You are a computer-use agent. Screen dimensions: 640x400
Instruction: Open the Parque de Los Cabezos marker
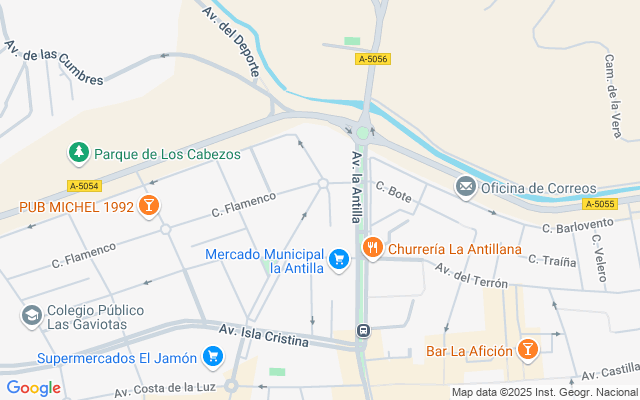click(79, 153)
